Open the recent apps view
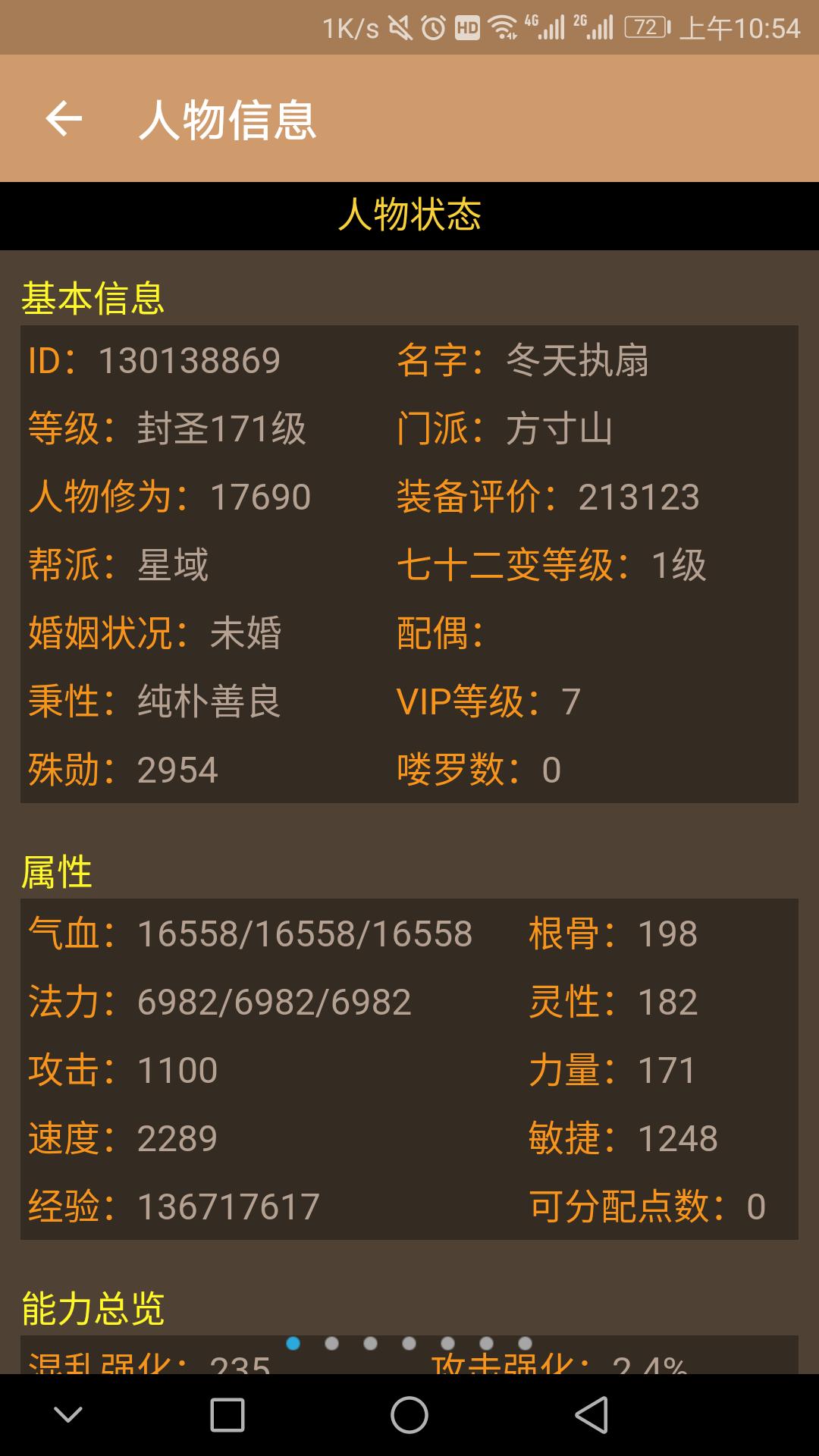Image resolution: width=819 pixels, height=1456 pixels. click(227, 1415)
